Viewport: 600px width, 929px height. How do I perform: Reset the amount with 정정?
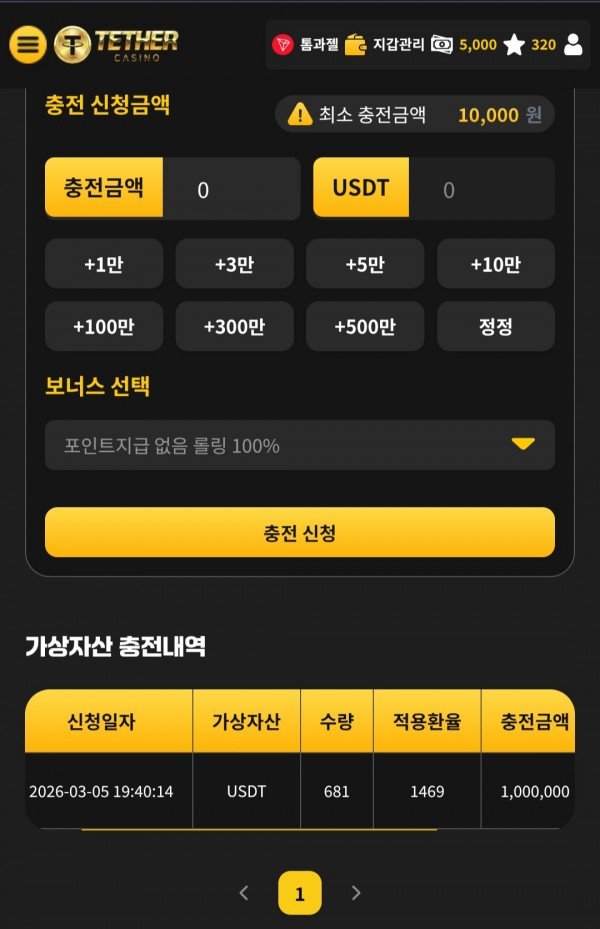click(x=495, y=326)
